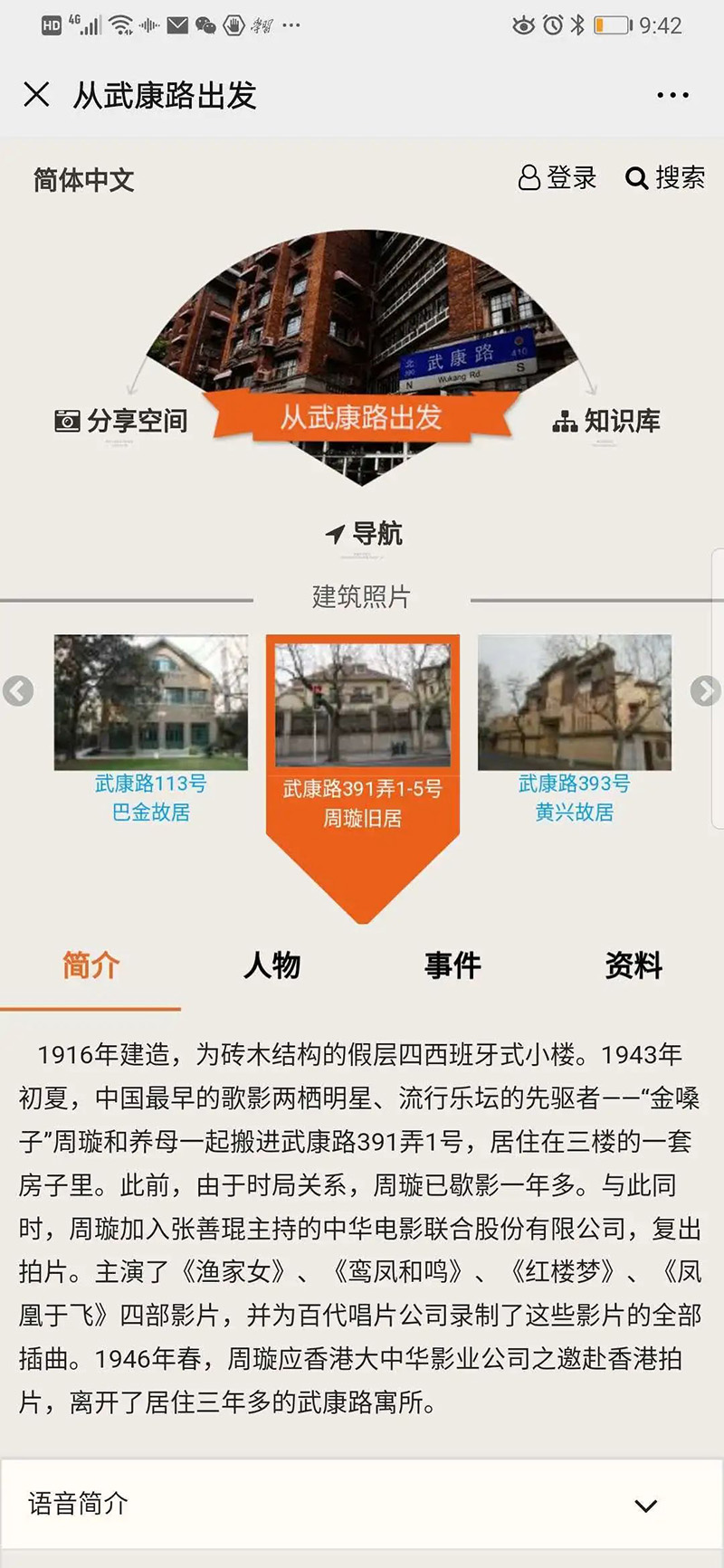Open the 登录 login page

pos(557,177)
